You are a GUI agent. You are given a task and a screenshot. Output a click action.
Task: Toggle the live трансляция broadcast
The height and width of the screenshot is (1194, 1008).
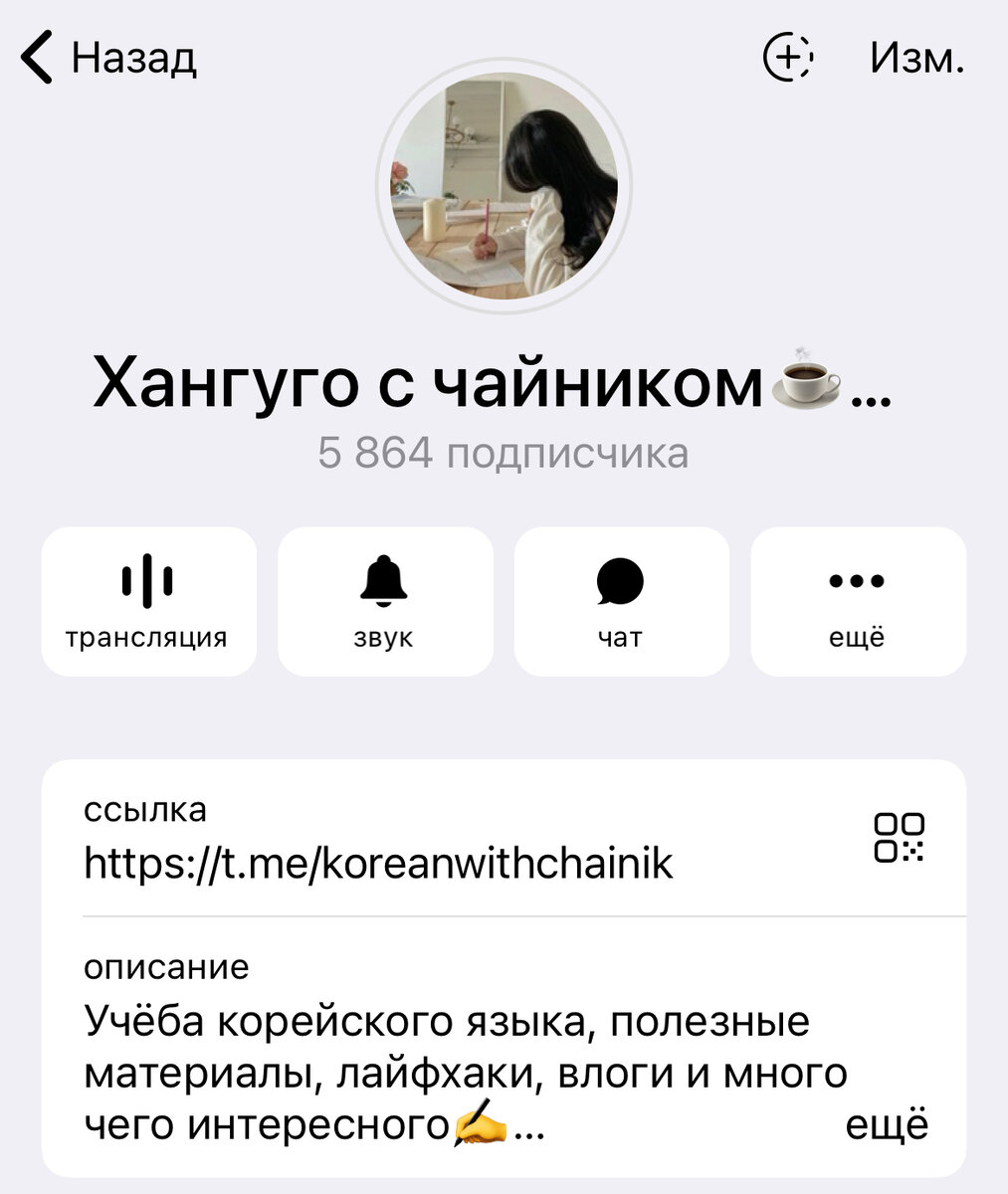(147, 600)
